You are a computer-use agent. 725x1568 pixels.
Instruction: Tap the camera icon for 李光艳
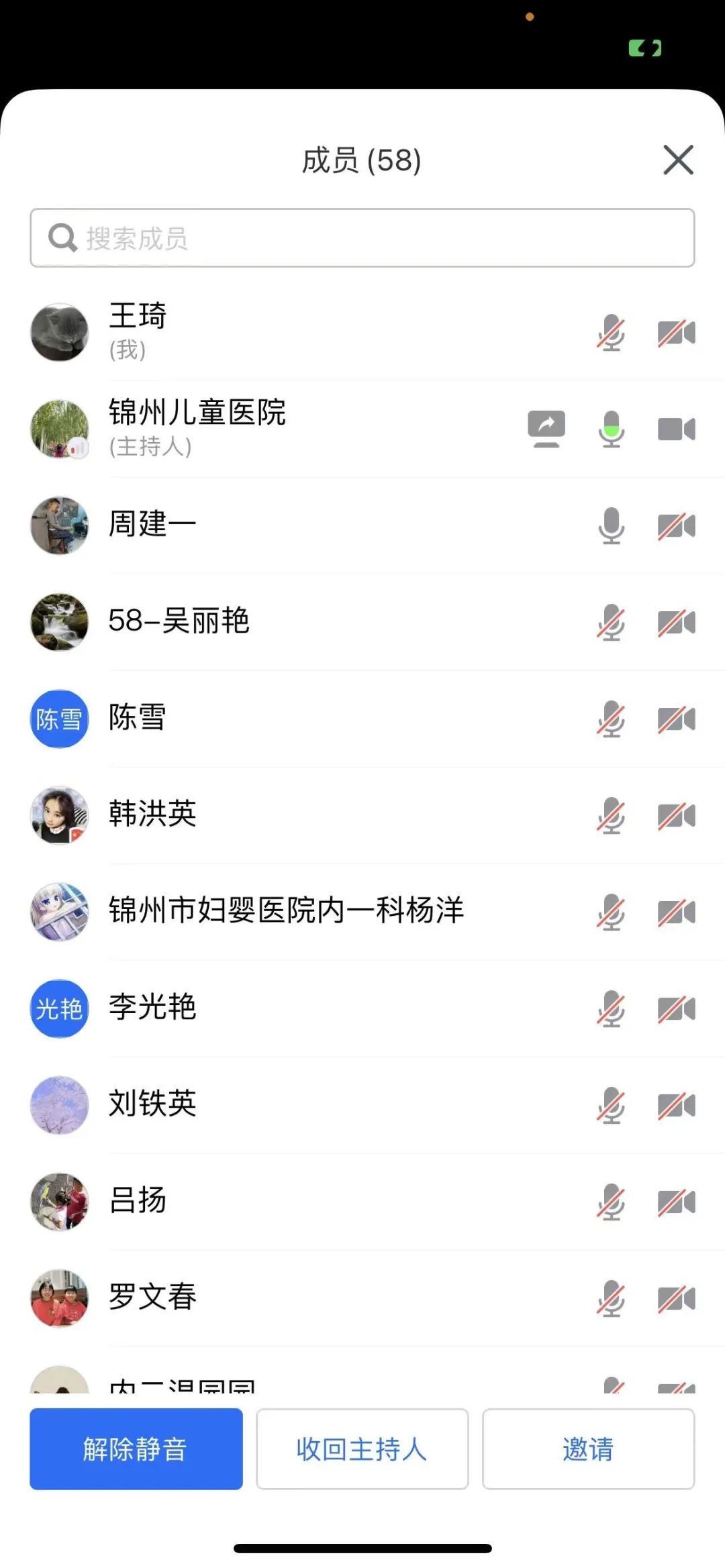pyautogui.click(x=676, y=1008)
